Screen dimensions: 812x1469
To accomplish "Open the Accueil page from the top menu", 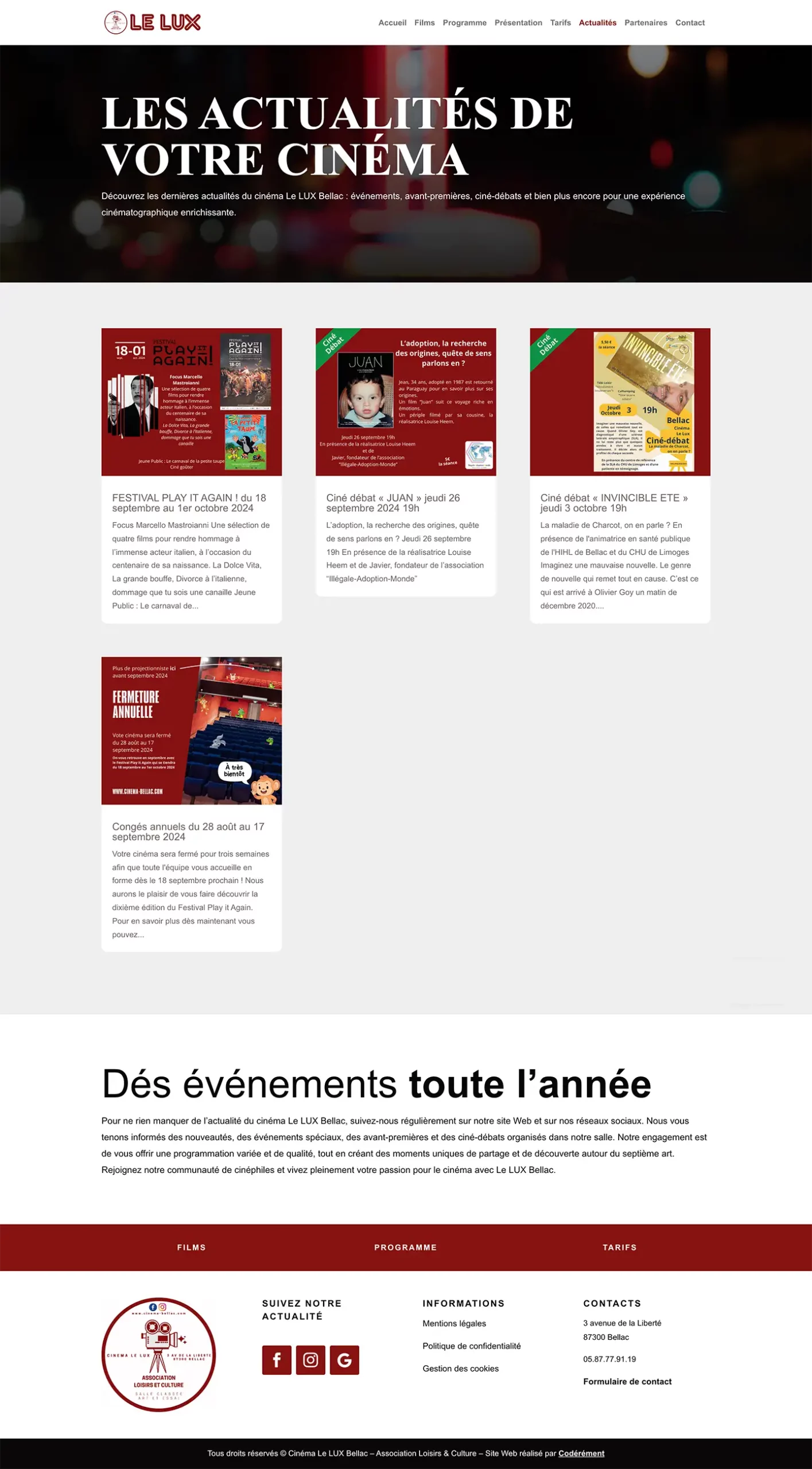I will pos(392,23).
